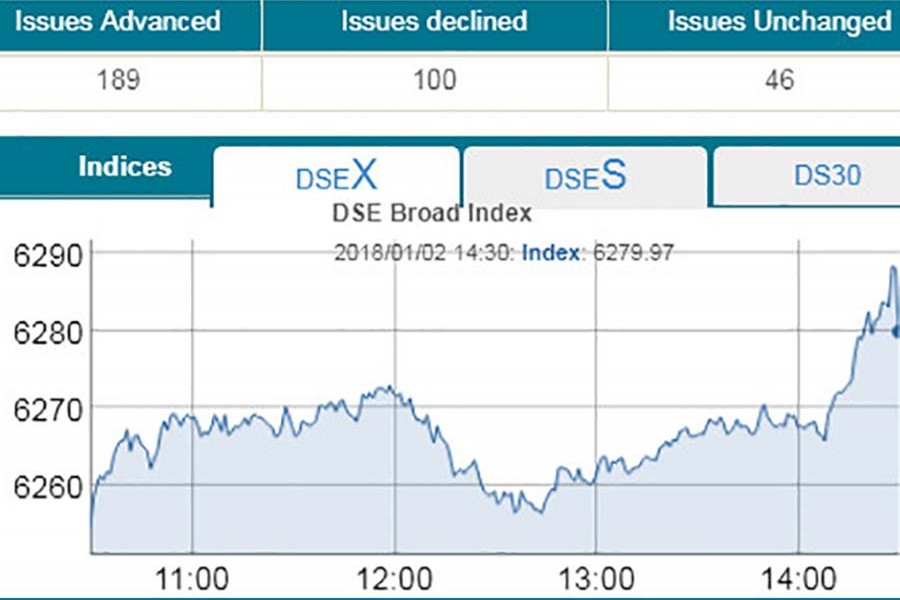Viewport: 900px width, 600px height.
Task: Switch to the DSES index tab
Action: tap(585, 177)
